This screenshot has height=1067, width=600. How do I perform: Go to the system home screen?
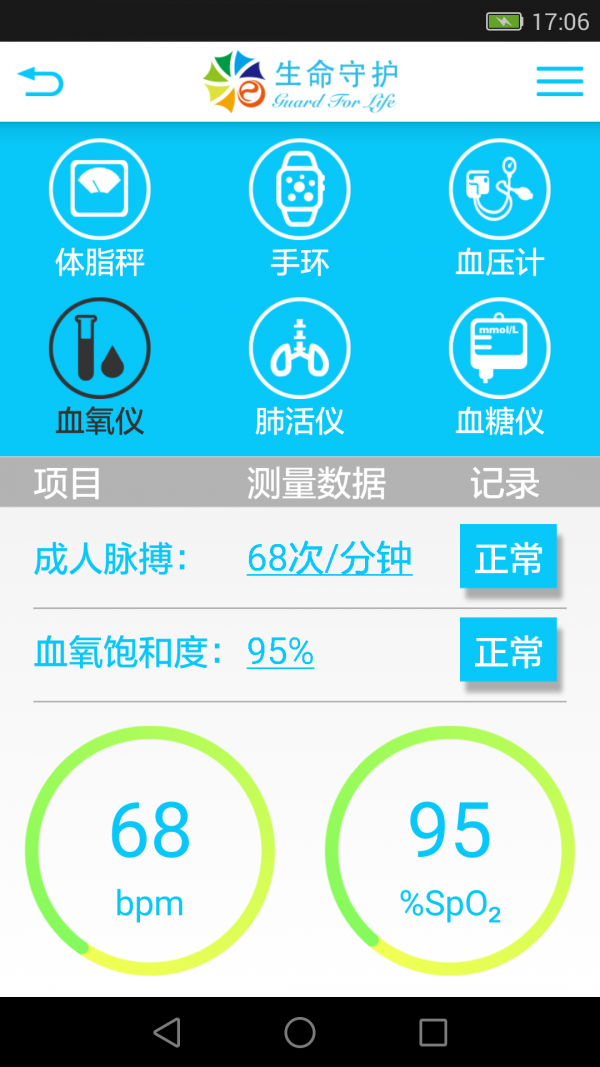(x=299, y=1032)
